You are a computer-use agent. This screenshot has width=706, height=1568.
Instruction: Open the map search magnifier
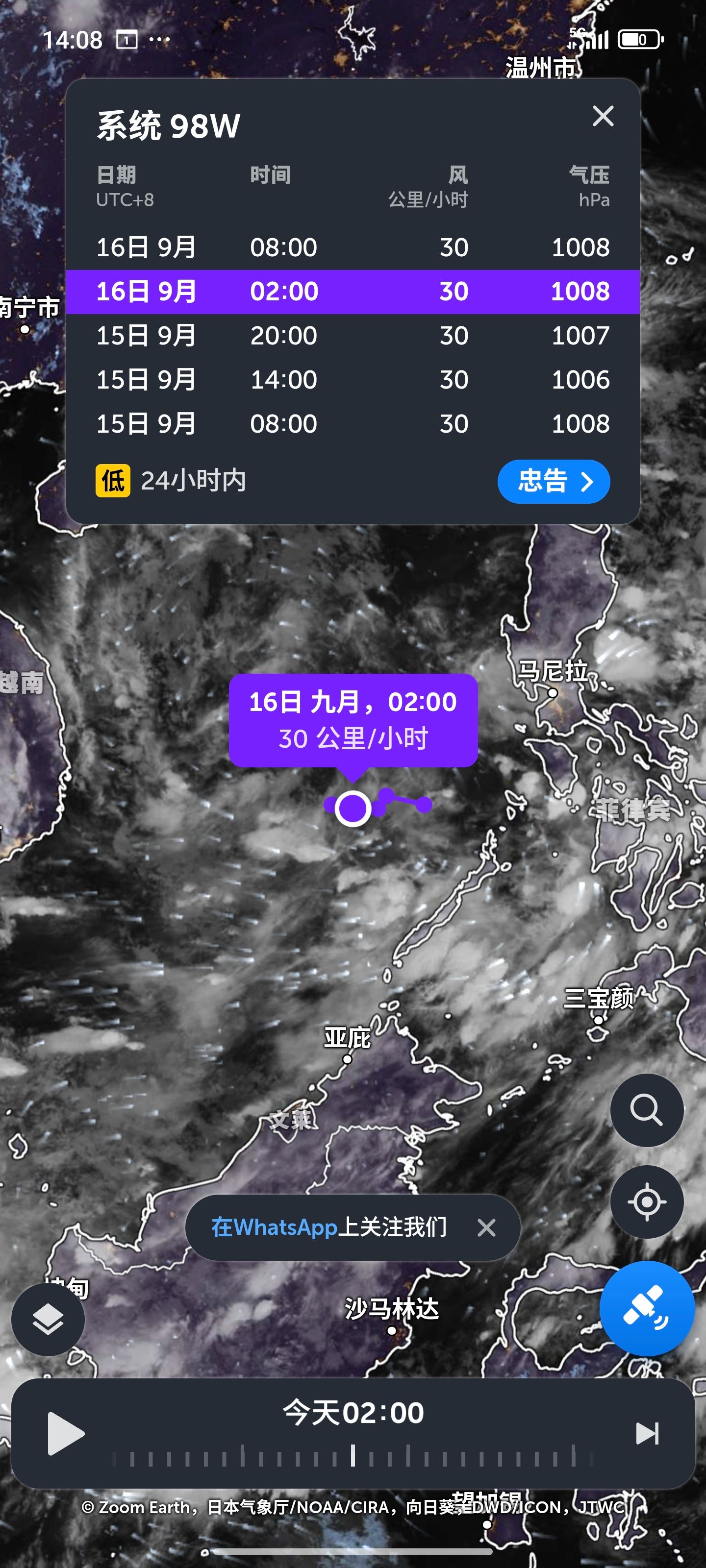coord(646,1110)
